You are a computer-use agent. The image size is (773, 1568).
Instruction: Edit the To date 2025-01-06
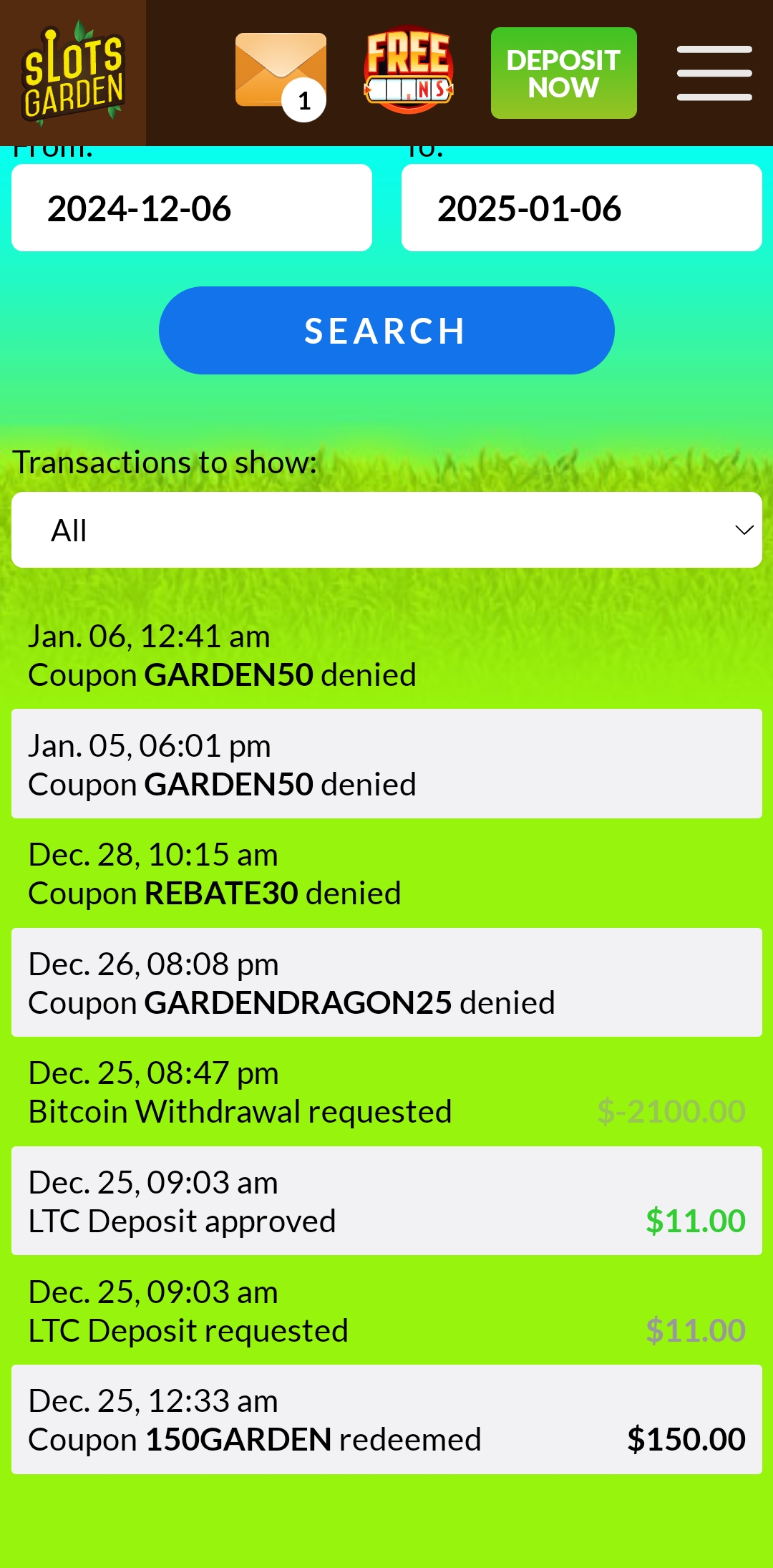point(581,208)
